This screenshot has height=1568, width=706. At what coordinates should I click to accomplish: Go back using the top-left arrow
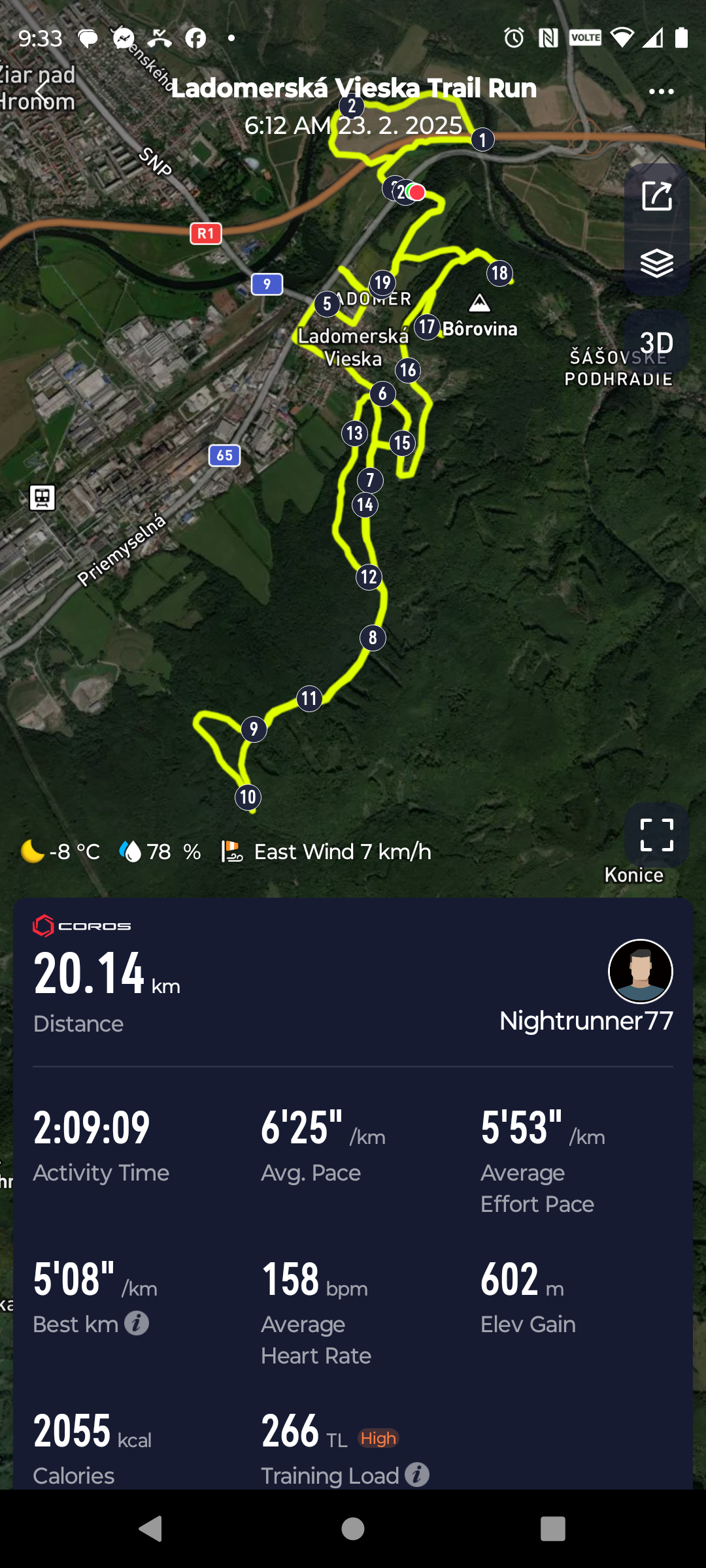coord(43,91)
